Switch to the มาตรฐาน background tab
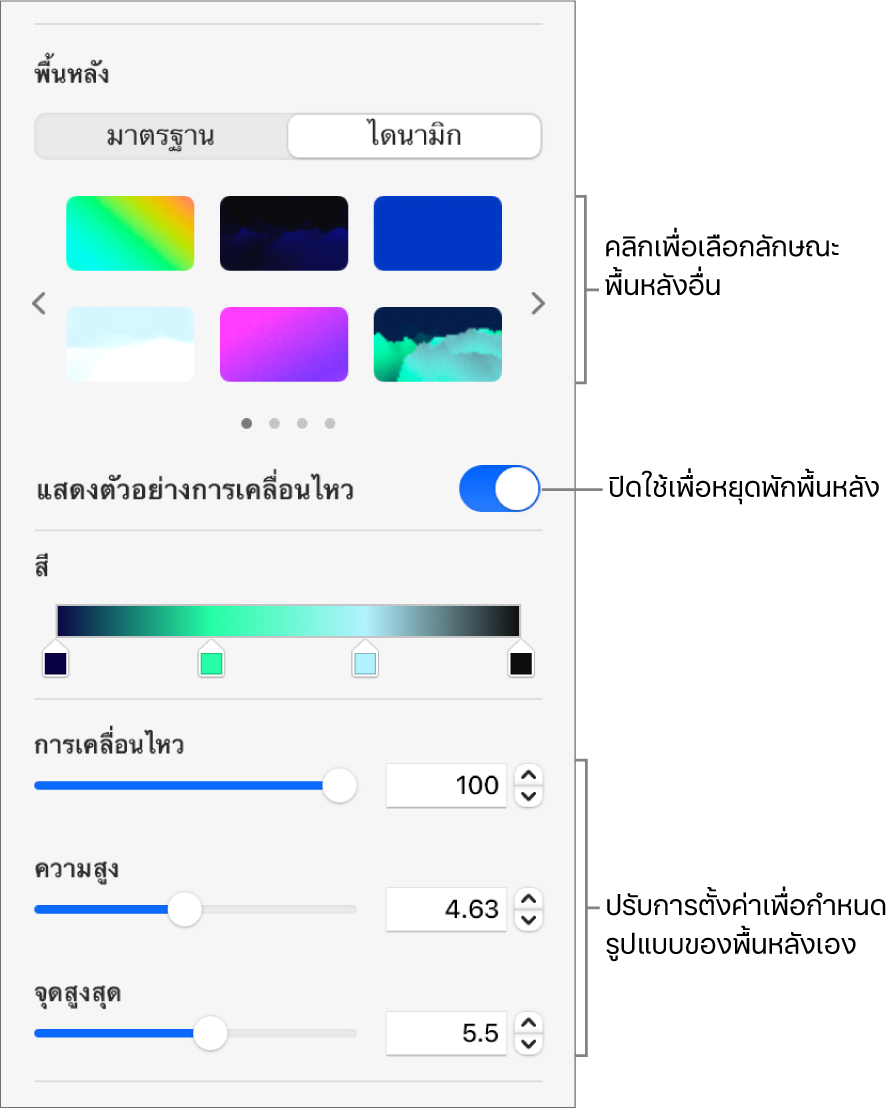The image size is (894, 1108). click(161, 137)
